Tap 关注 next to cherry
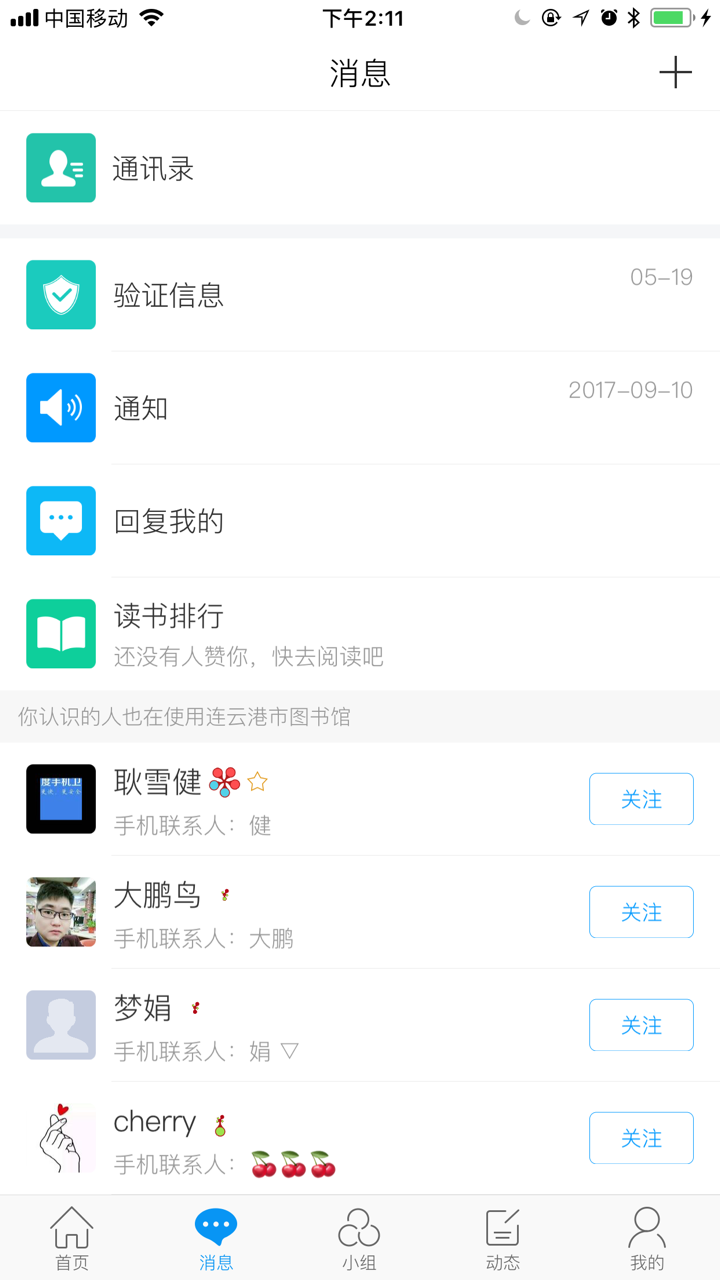The height and width of the screenshot is (1280, 720). [x=641, y=1137]
